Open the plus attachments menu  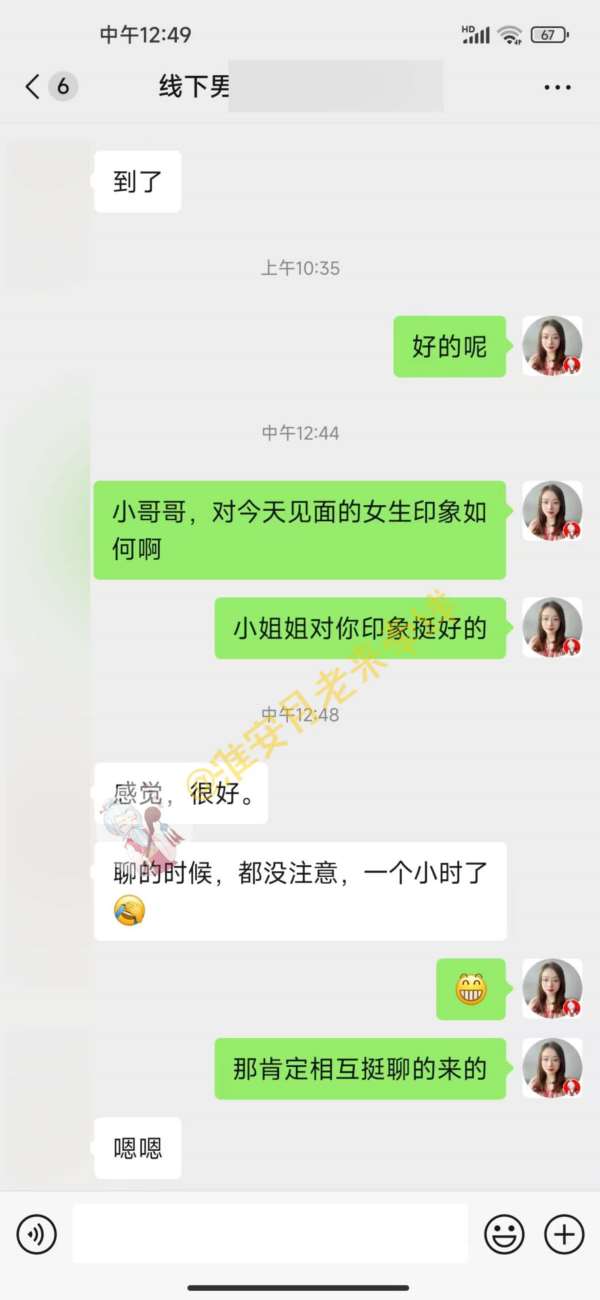(x=564, y=1235)
